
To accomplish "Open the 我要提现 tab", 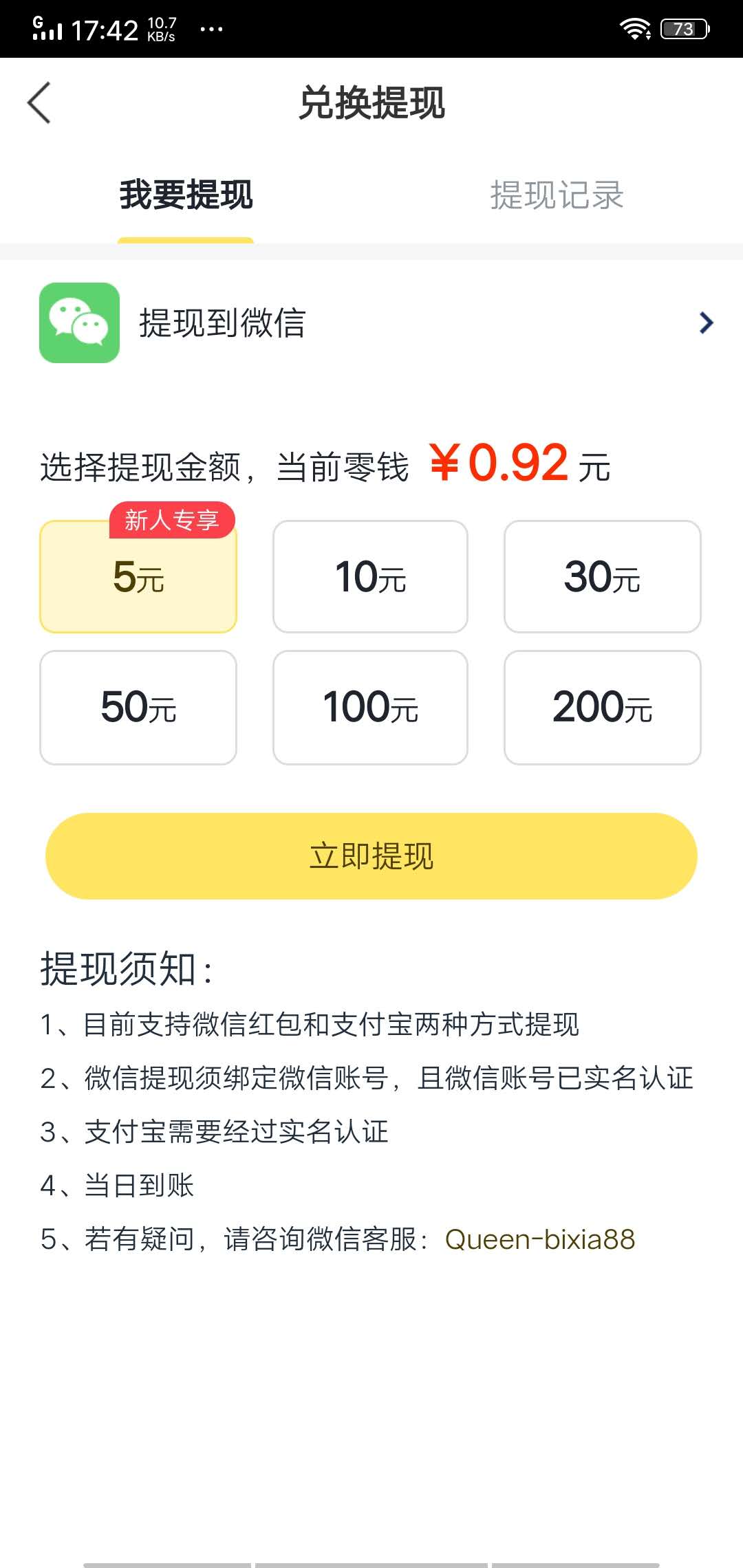I will (185, 197).
